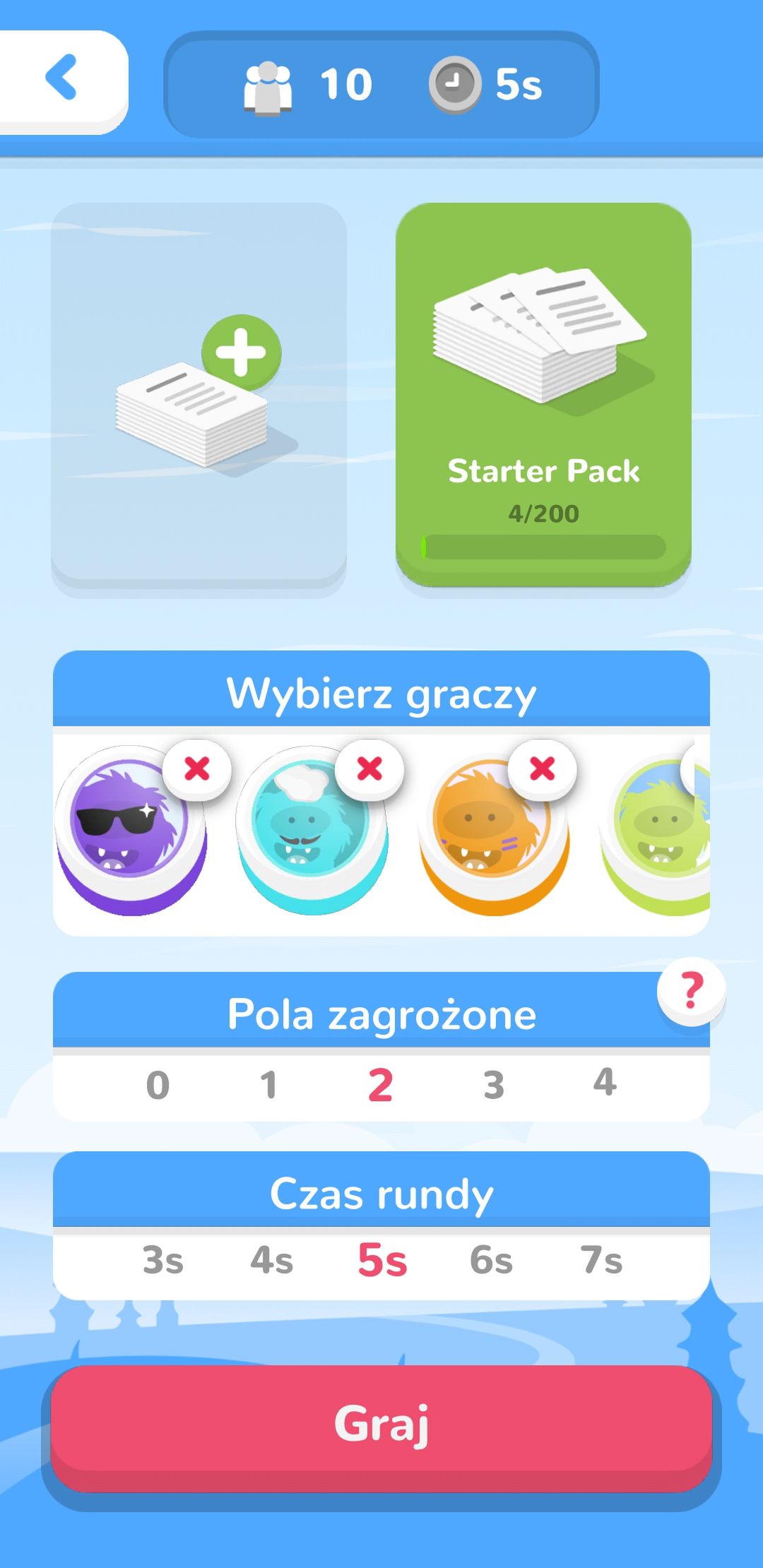763x1568 pixels.
Task: Start the game with Graj
Action: pyautogui.click(x=381, y=1428)
